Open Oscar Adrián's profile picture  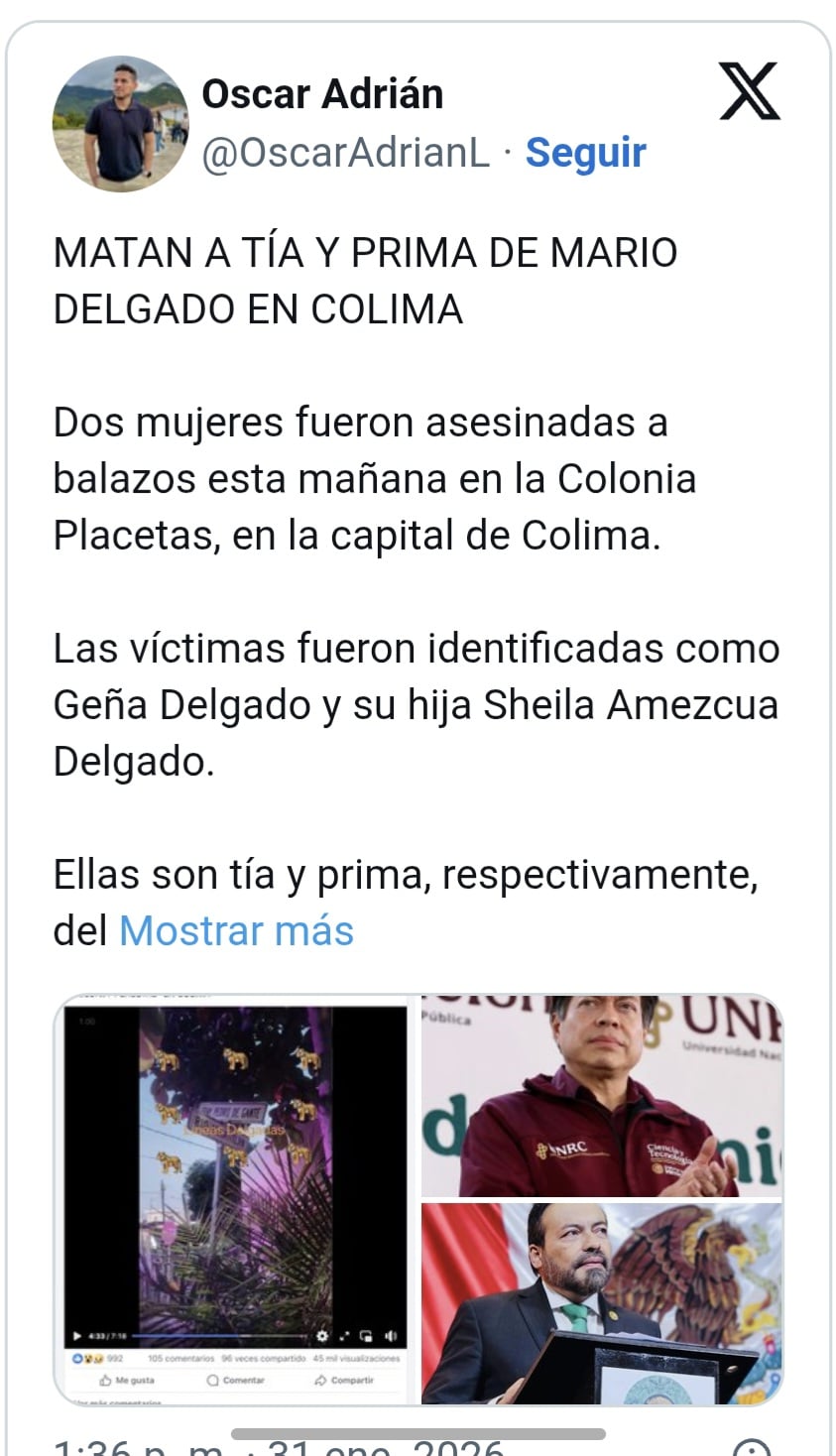(x=120, y=123)
